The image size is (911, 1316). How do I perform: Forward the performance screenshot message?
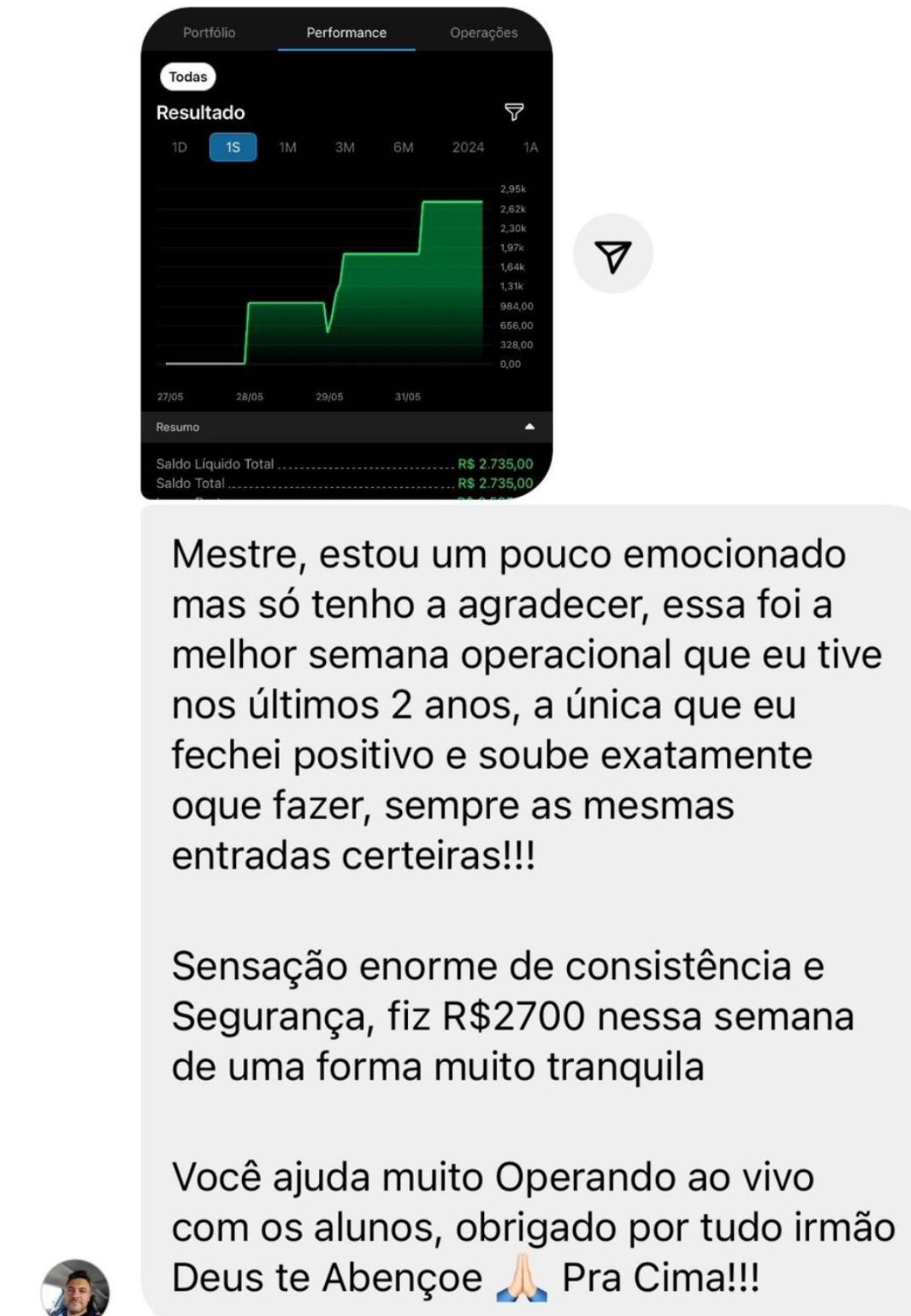612,255
